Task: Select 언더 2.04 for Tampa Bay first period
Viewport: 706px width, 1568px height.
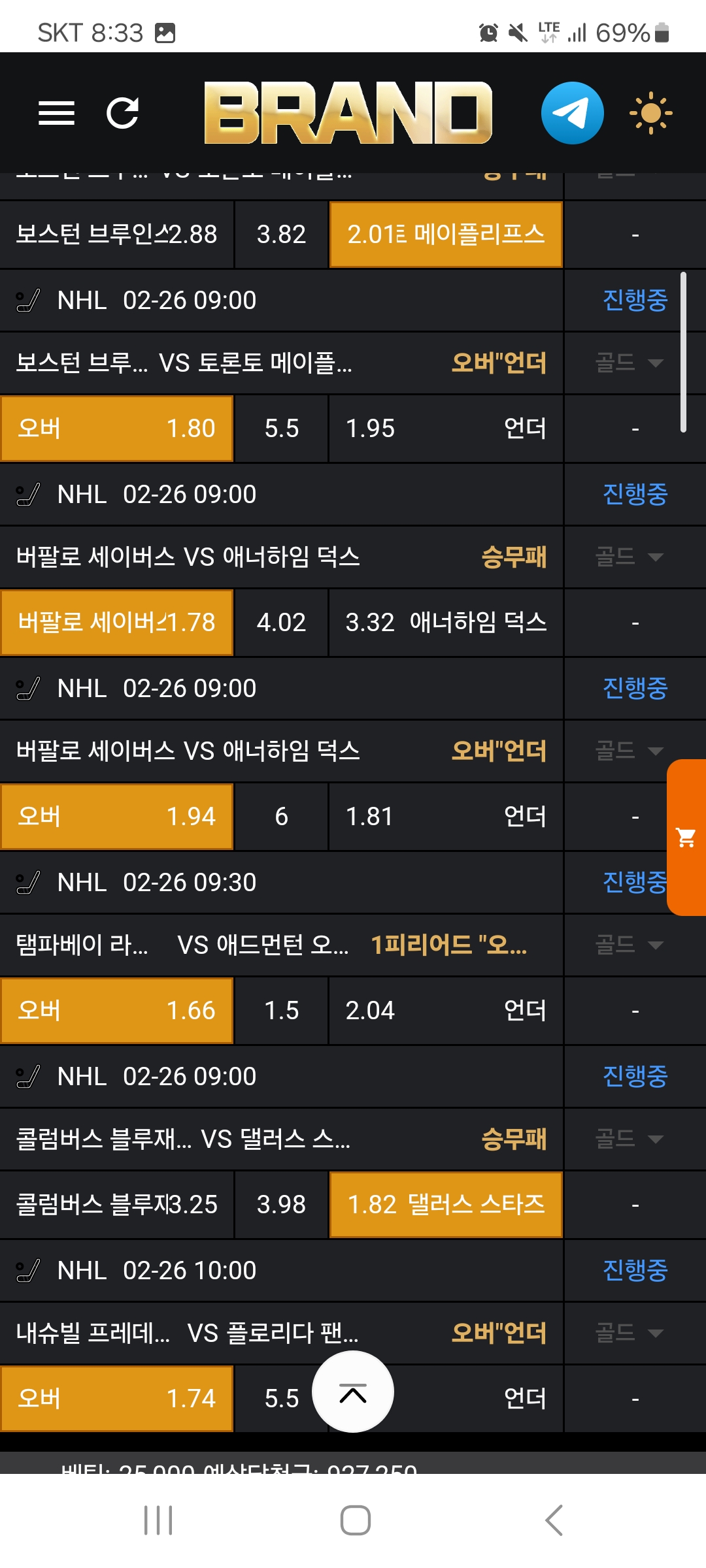Action: (x=446, y=1011)
